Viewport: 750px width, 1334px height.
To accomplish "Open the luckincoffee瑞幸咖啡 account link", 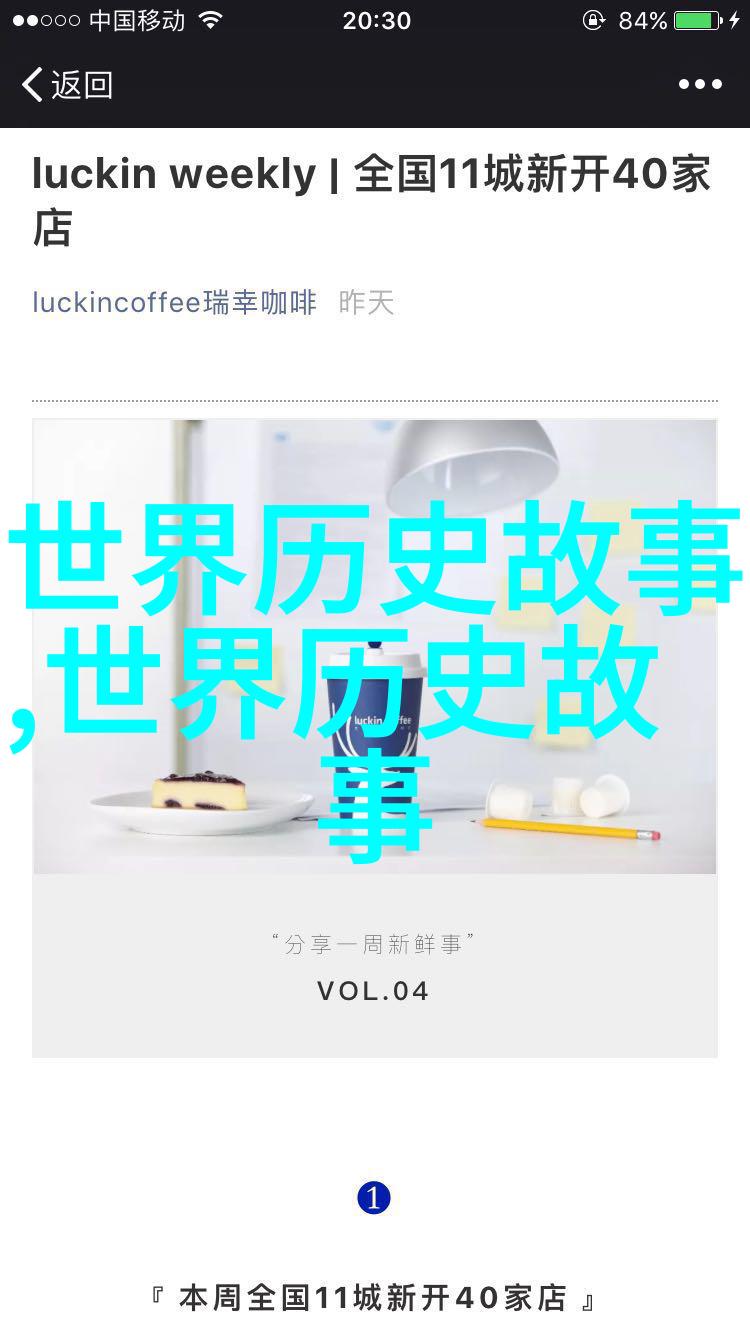I will [174, 302].
